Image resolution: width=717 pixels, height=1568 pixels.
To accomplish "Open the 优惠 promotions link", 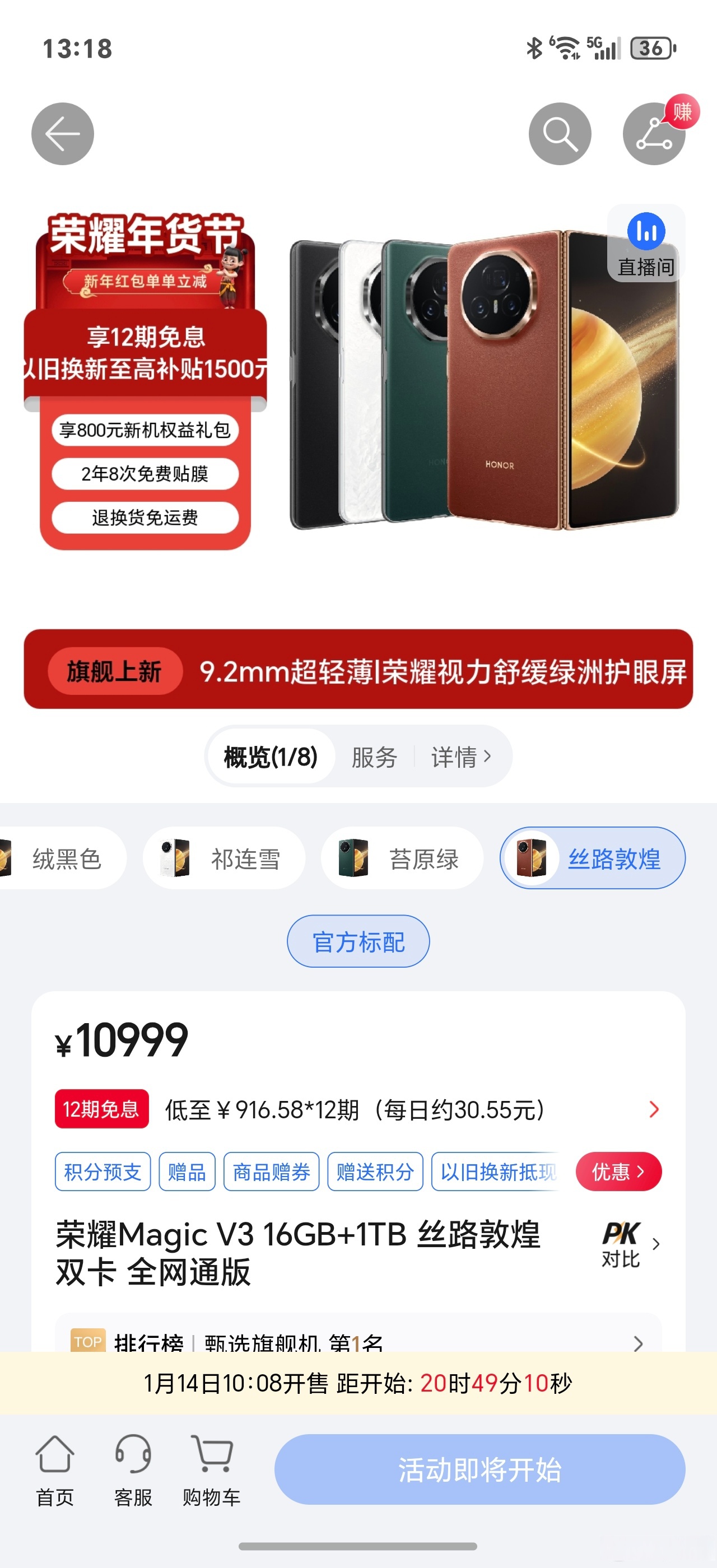I will click(x=618, y=1172).
